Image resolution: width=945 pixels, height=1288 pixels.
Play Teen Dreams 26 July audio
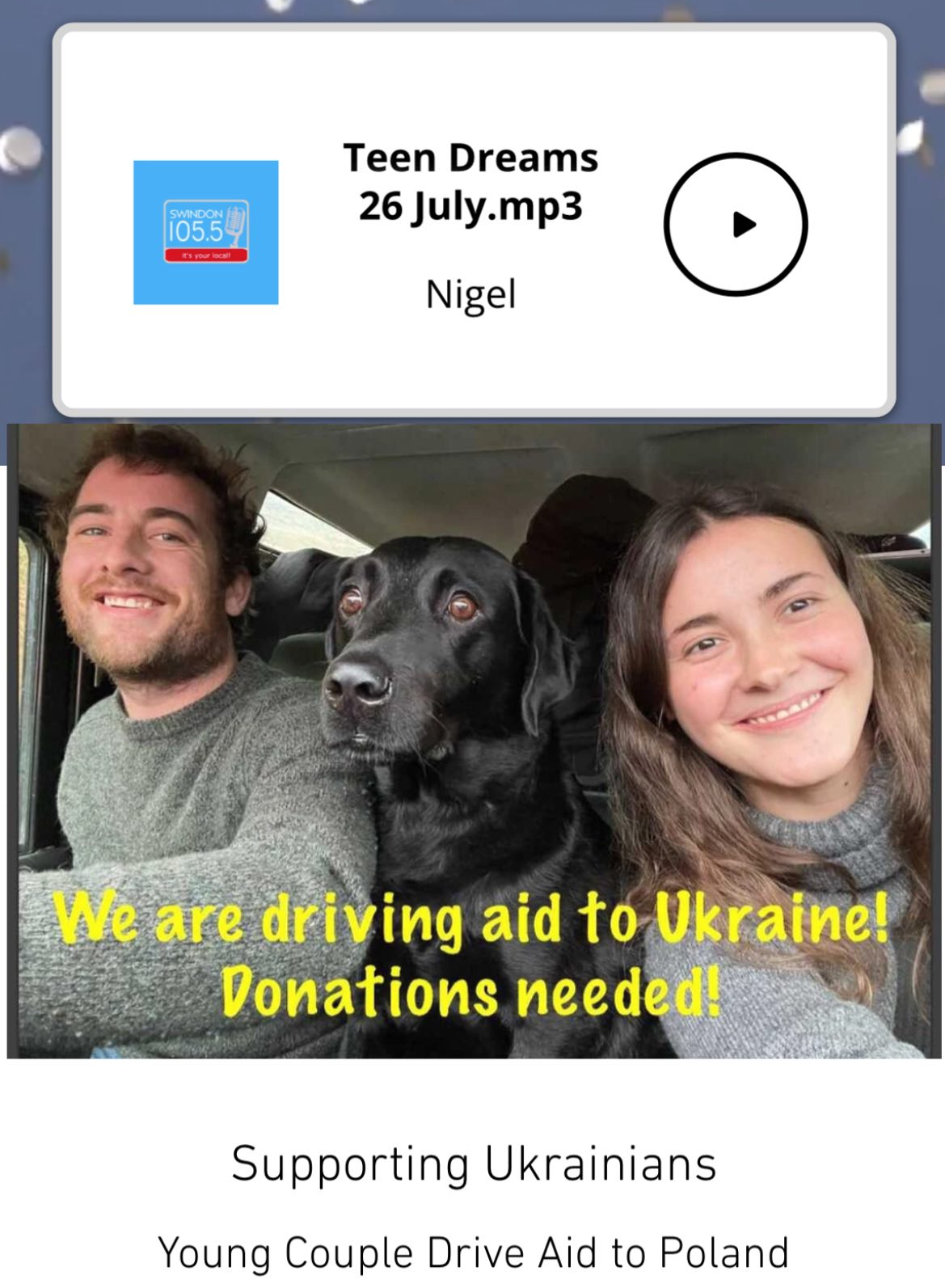coord(736,224)
